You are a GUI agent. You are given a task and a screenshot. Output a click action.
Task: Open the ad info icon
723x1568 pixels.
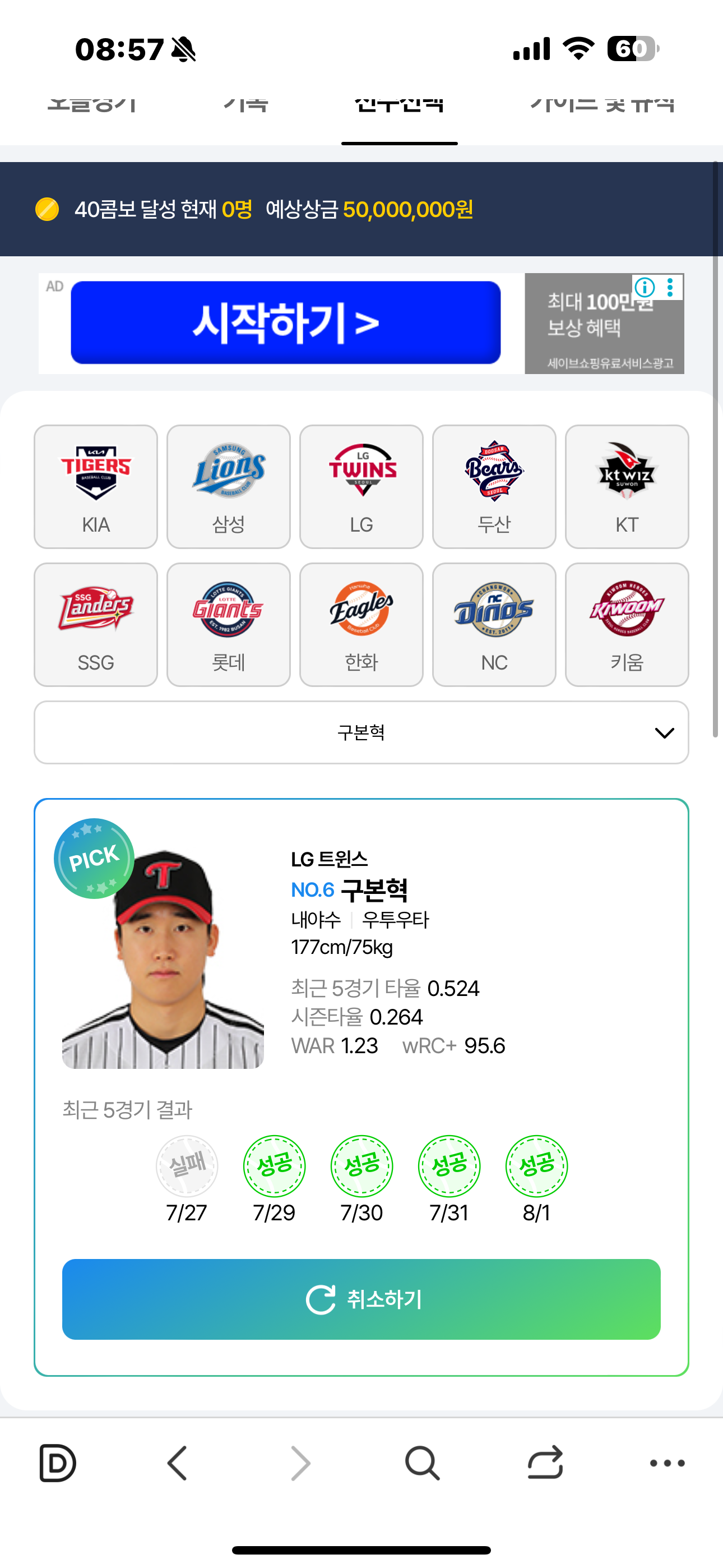645,287
